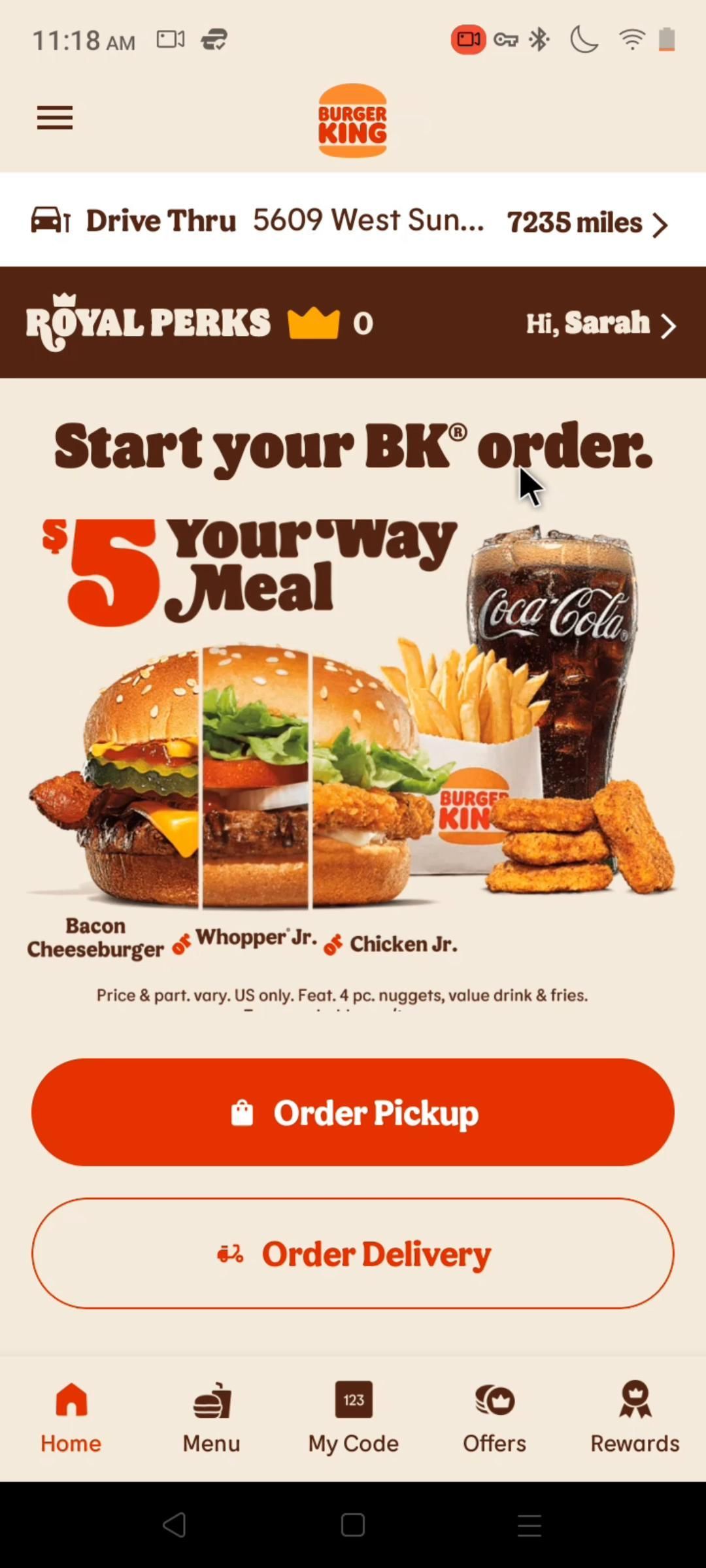Tap the system home button
Screen dimensions: 706x1568
353,1526
